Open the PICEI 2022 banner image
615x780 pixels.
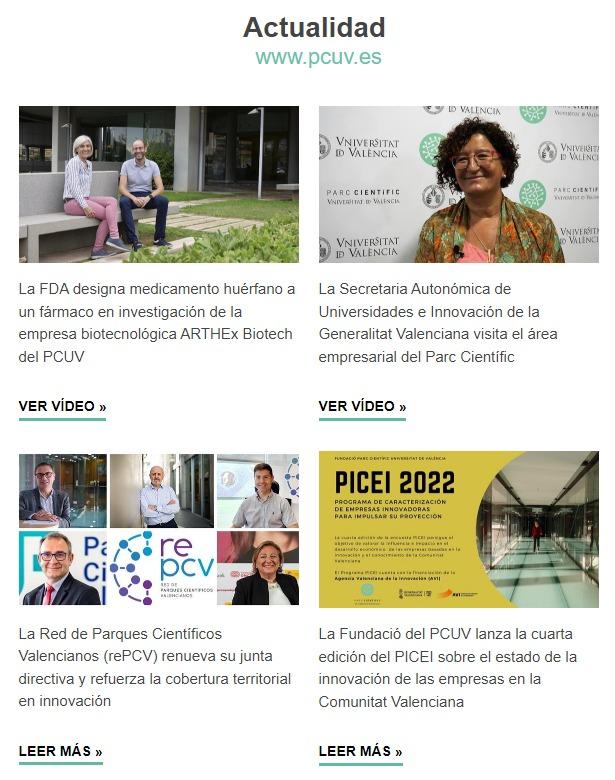coord(458,529)
